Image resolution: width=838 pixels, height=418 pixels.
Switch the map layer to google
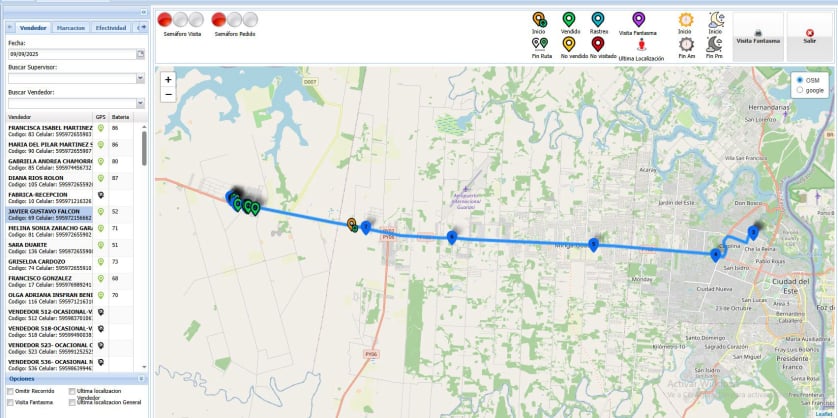[799, 90]
